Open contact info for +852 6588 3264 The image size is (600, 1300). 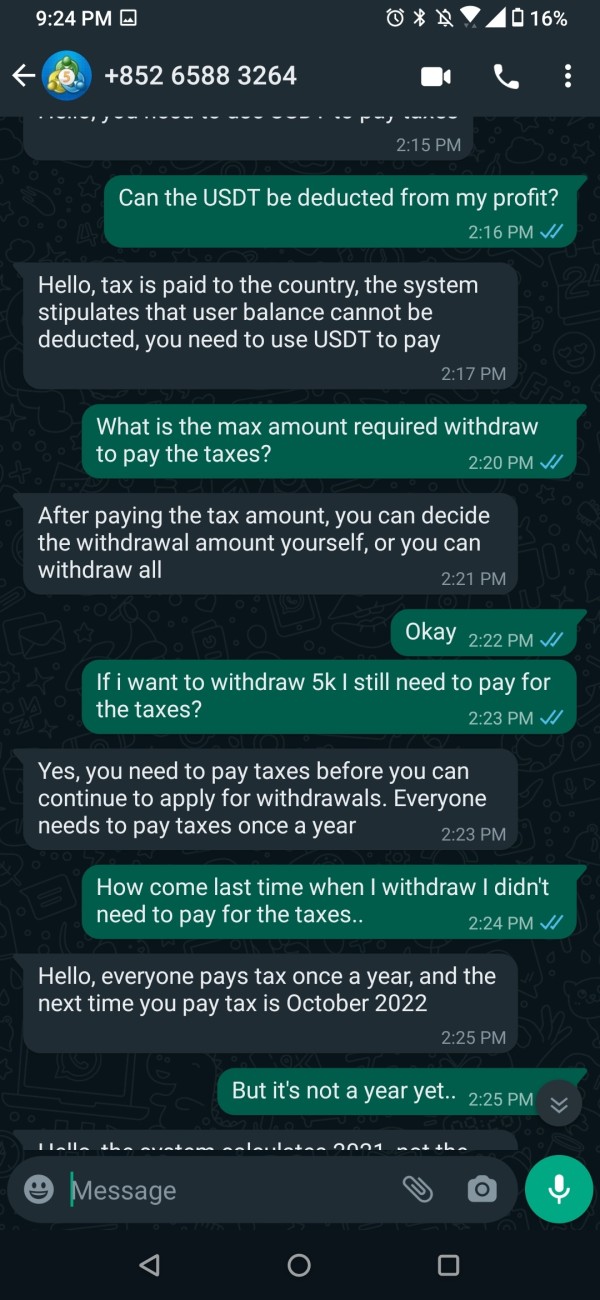pyautogui.click(x=200, y=76)
